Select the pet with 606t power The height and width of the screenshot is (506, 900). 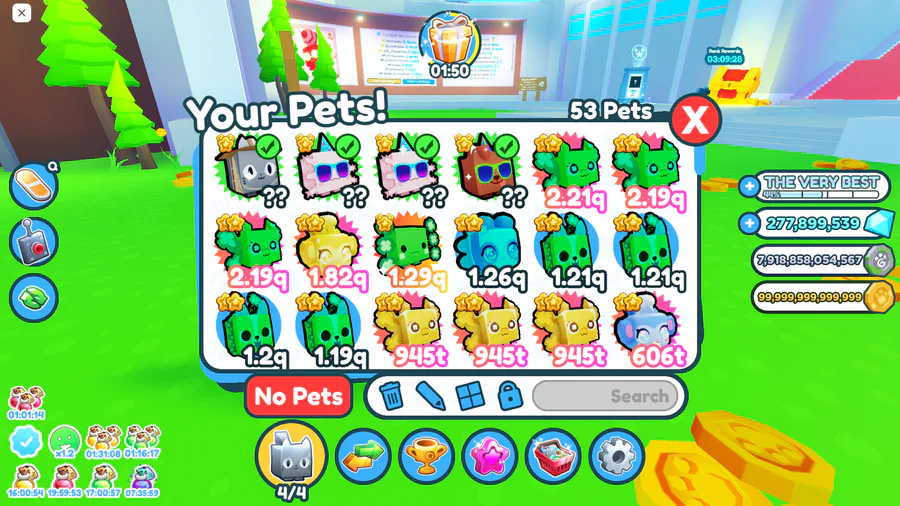(650, 326)
